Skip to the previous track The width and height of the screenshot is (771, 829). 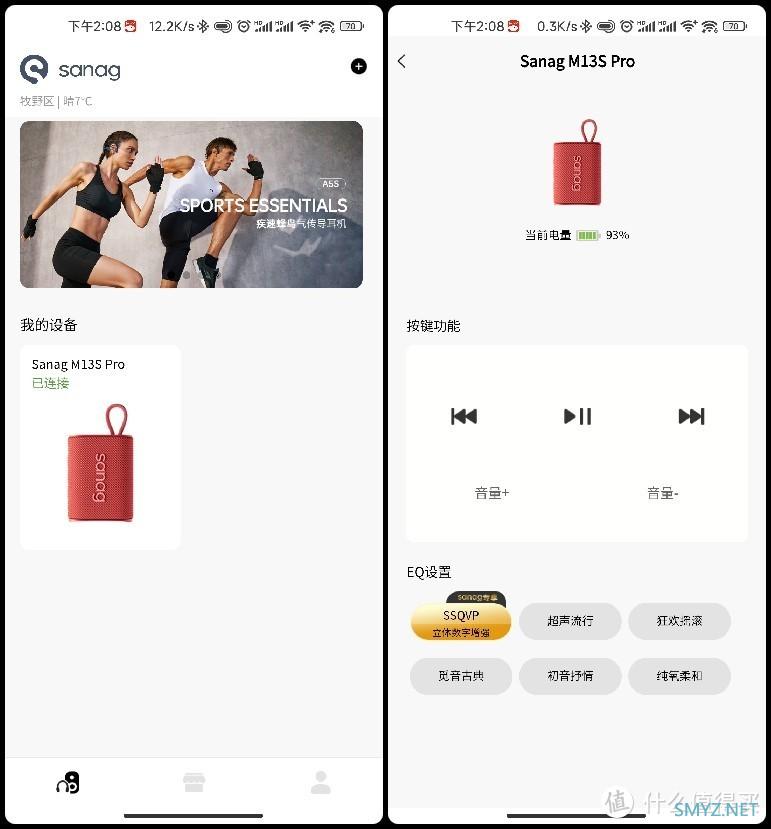click(x=464, y=416)
